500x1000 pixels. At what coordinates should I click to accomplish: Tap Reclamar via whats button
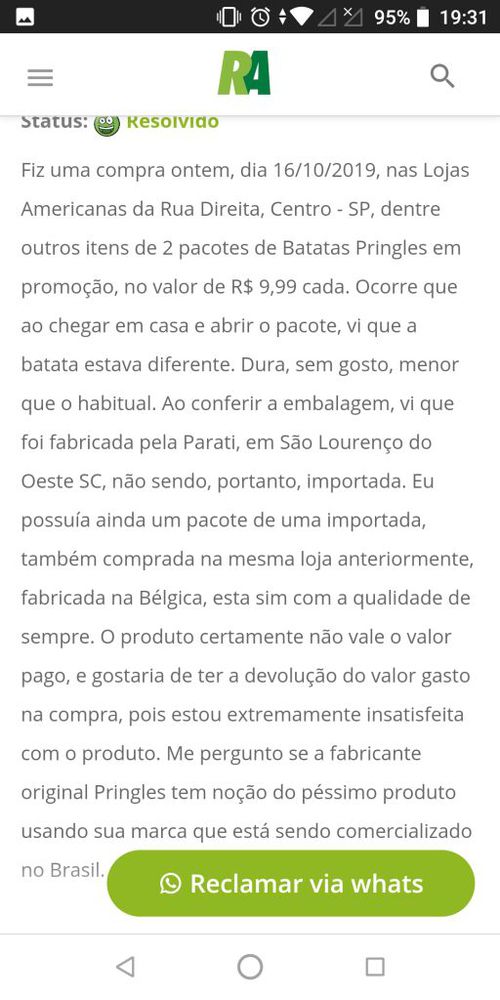291,883
